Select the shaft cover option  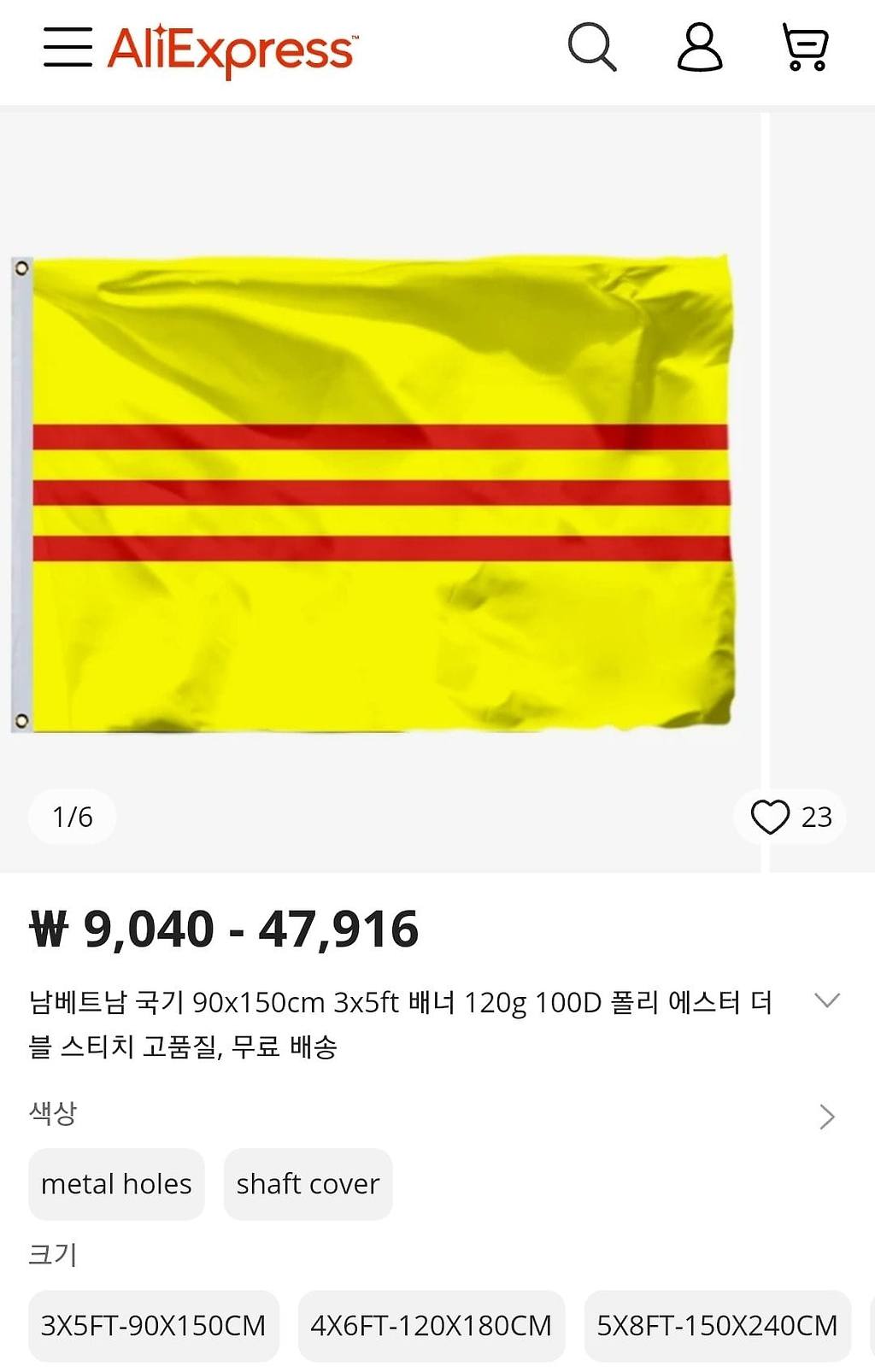tap(308, 1184)
